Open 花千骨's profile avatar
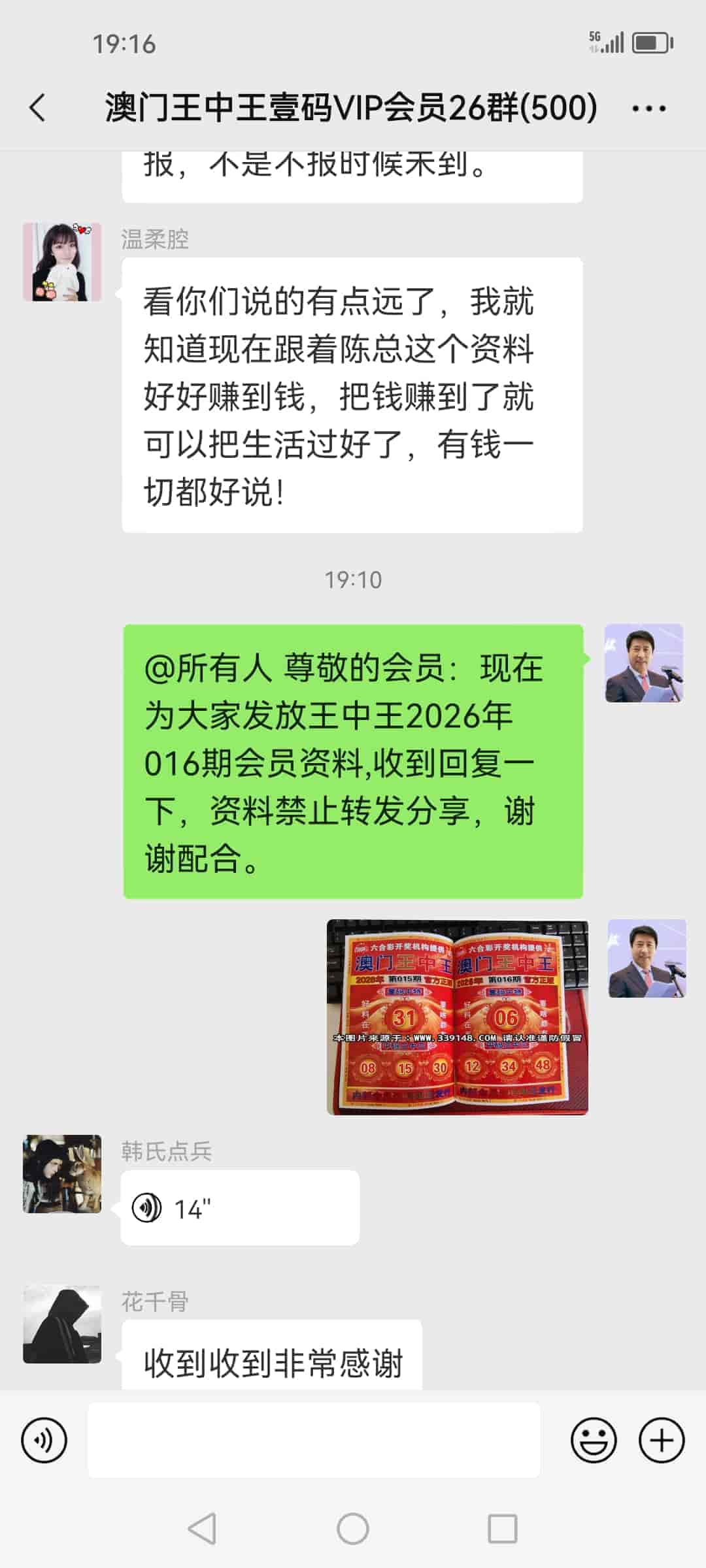Image resolution: width=706 pixels, height=1568 pixels. [62, 1324]
